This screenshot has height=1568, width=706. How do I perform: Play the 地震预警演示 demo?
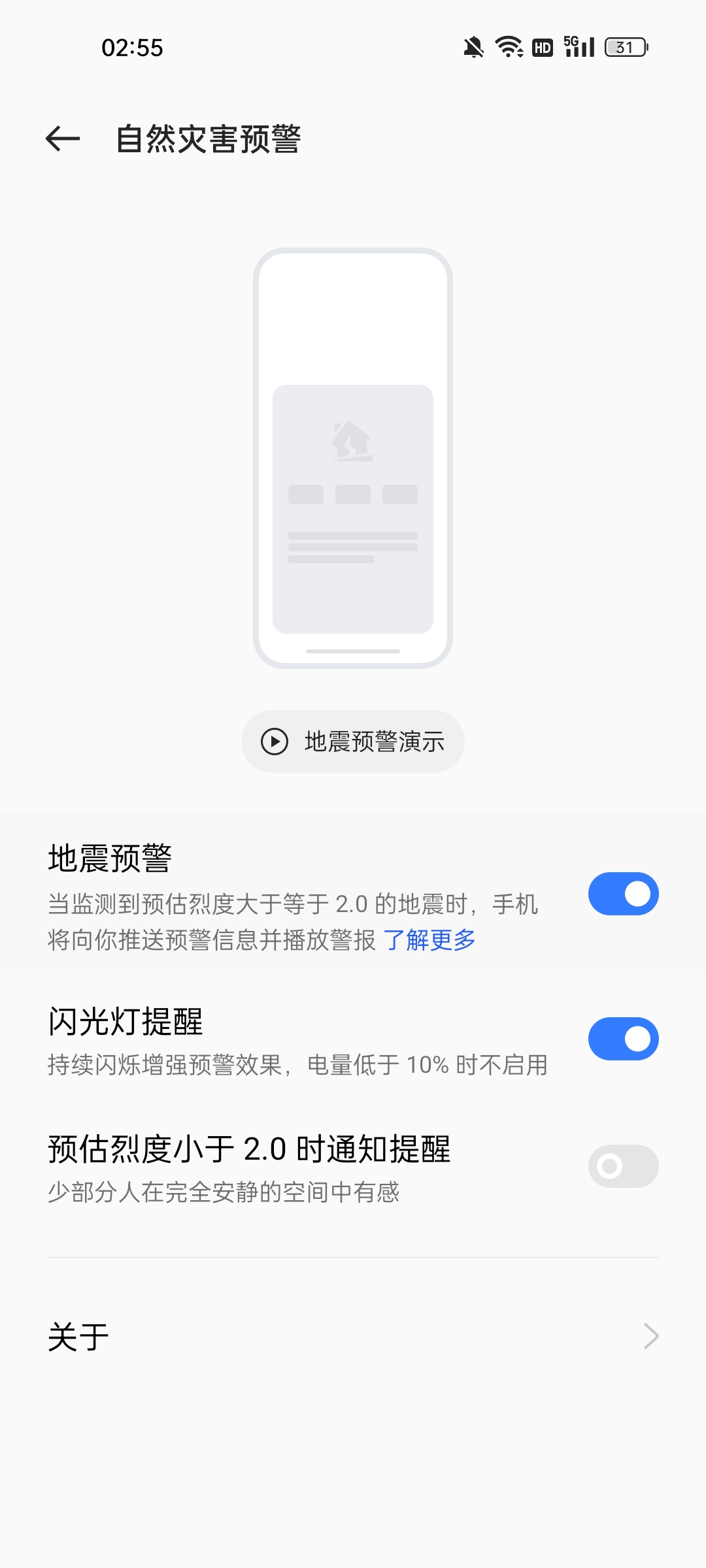point(353,742)
